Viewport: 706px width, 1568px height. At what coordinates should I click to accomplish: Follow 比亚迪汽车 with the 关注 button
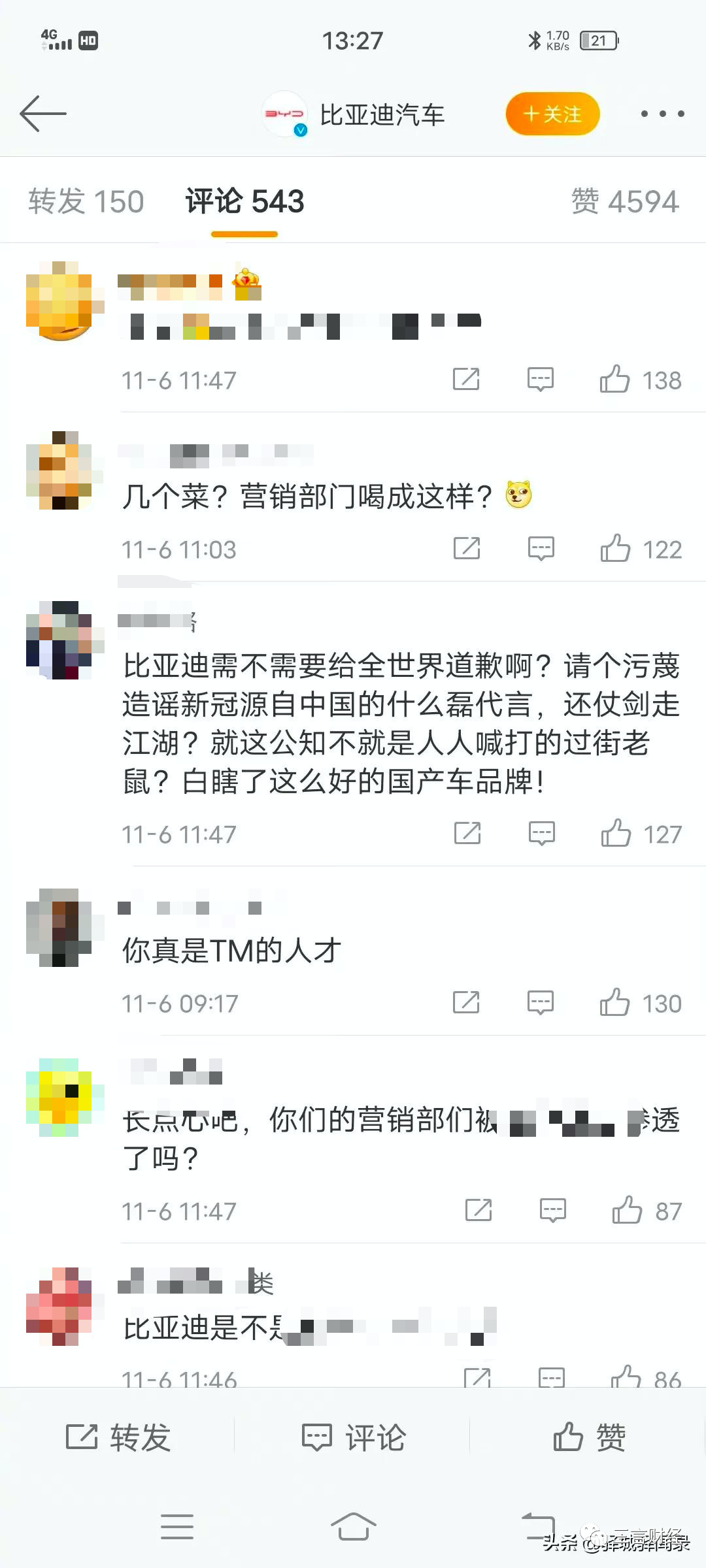pyautogui.click(x=552, y=114)
